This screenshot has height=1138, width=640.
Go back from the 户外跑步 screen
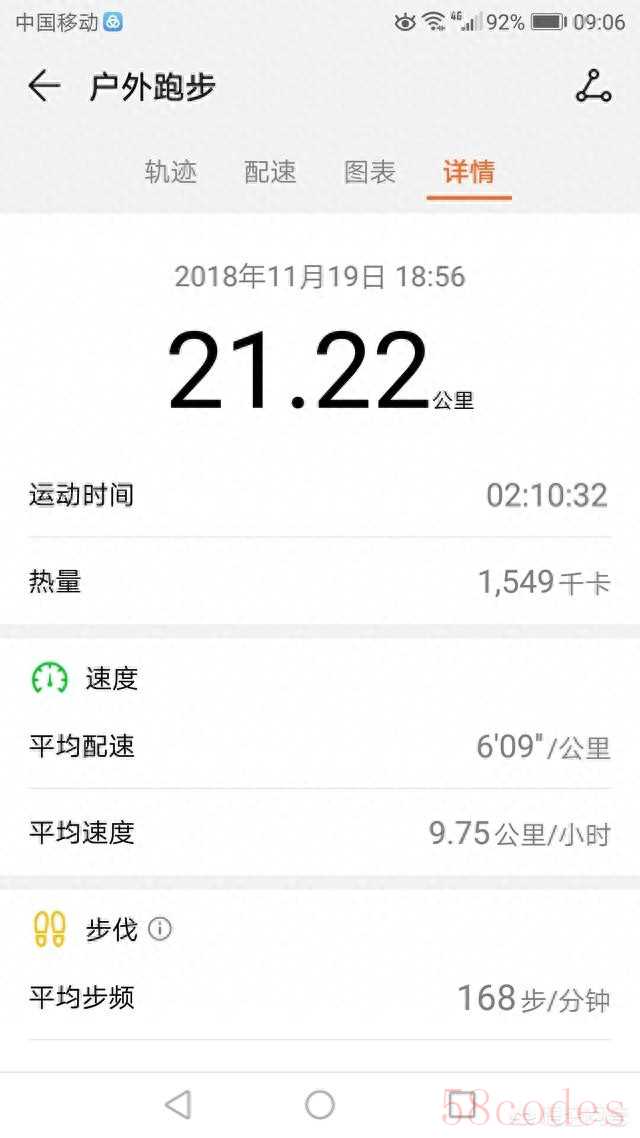click(x=44, y=86)
